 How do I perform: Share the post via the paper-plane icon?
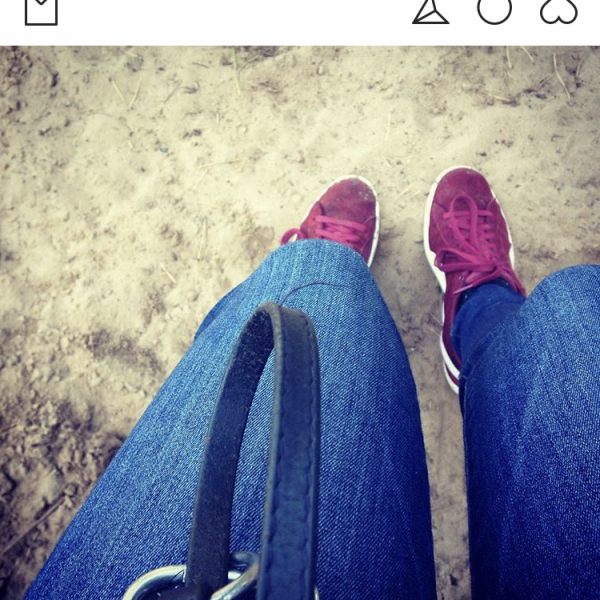430,9
